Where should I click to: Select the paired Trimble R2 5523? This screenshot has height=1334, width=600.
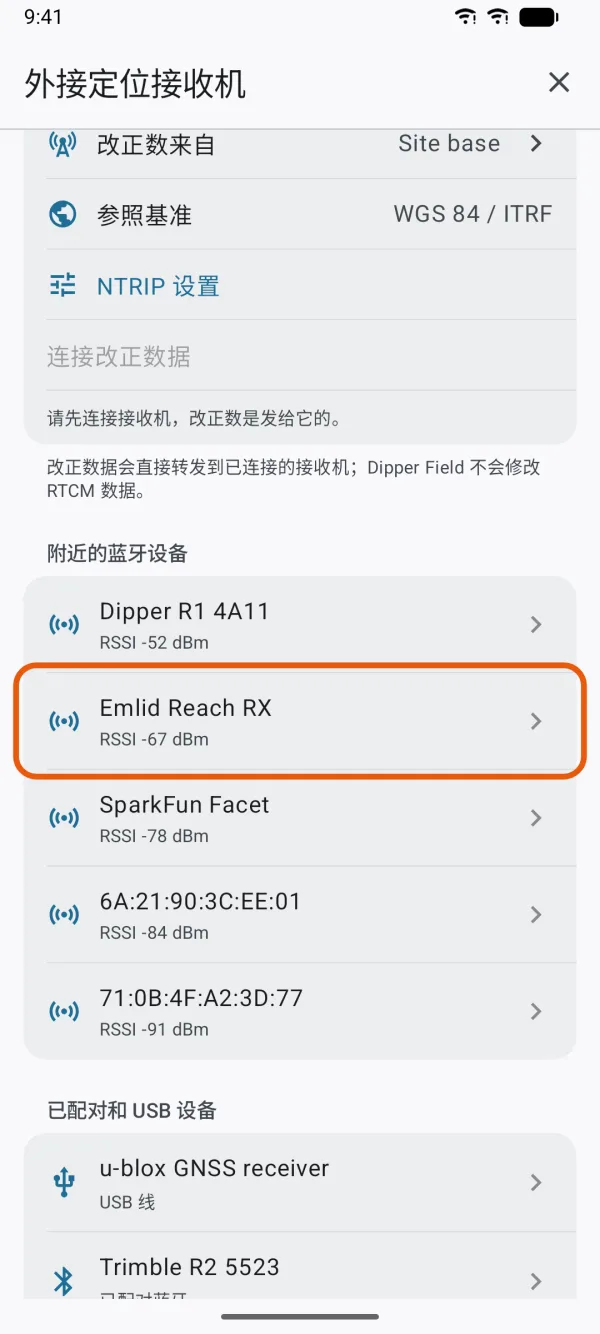300,1266
